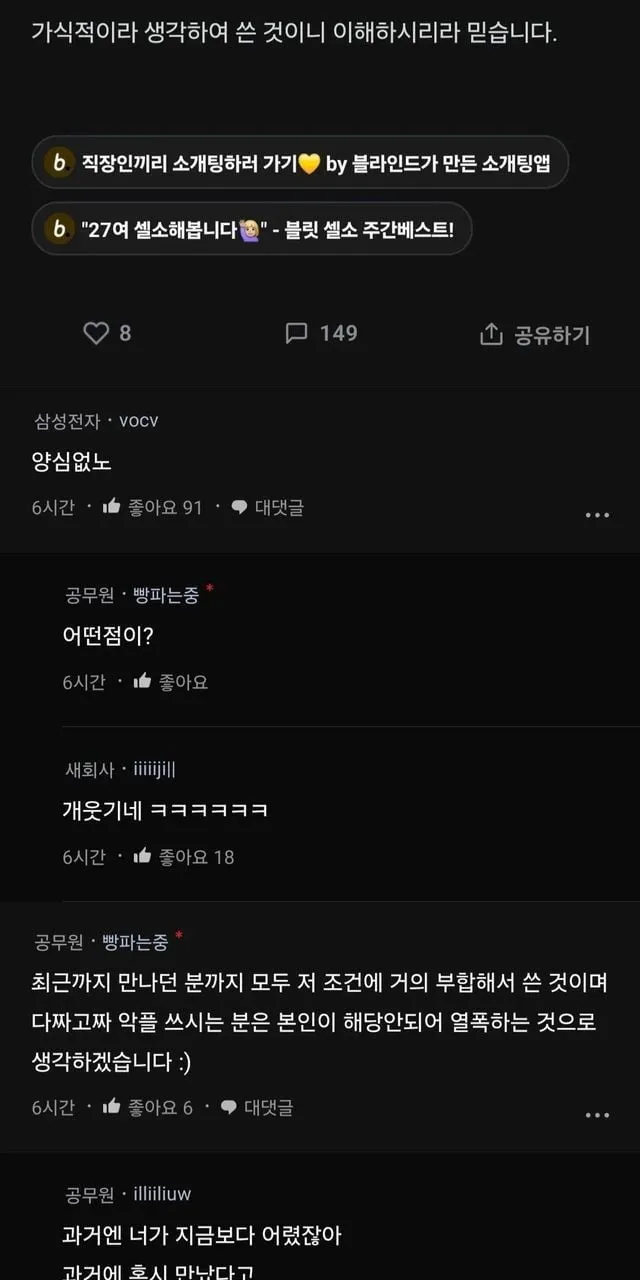Open the 직장인끼리 소개팅하러 가기 banner
Image resolution: width=640 pixels, height=1280 pixels.
[x=300, y=163]
